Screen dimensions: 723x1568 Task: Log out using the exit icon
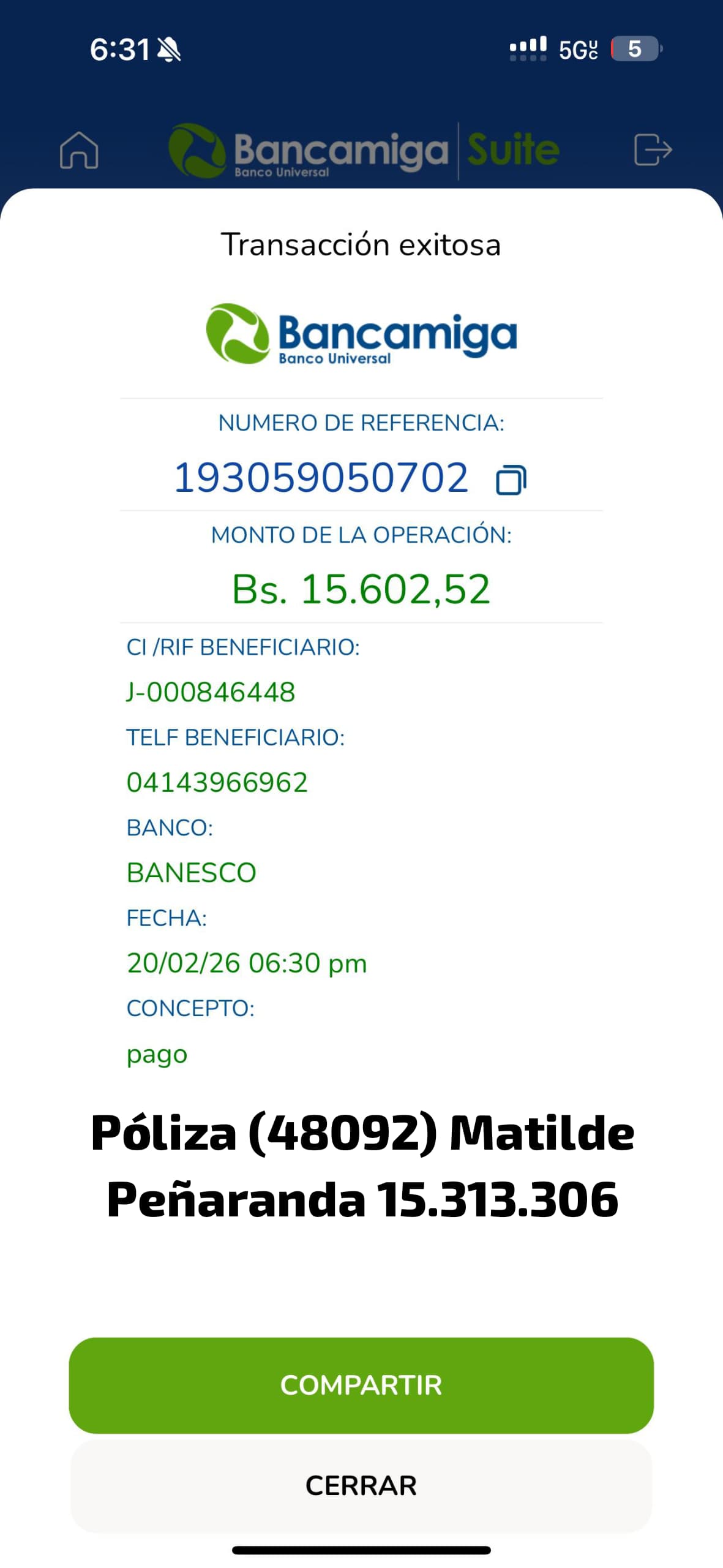(653, 150)
